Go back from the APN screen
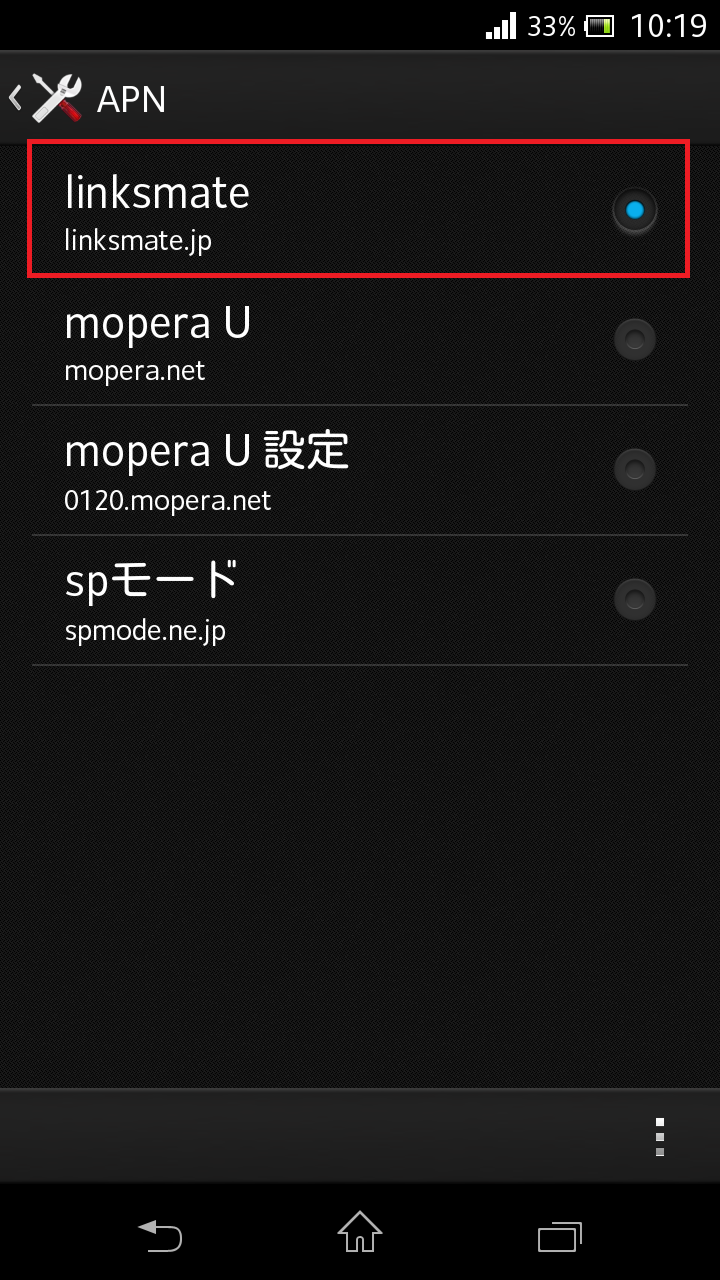 (x=45, y=98)
